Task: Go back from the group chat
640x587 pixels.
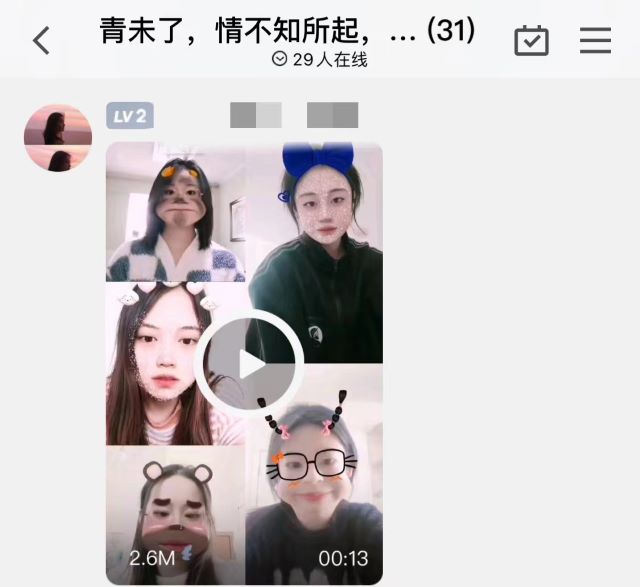Action: pyautogui.click(x=41, y=41)
